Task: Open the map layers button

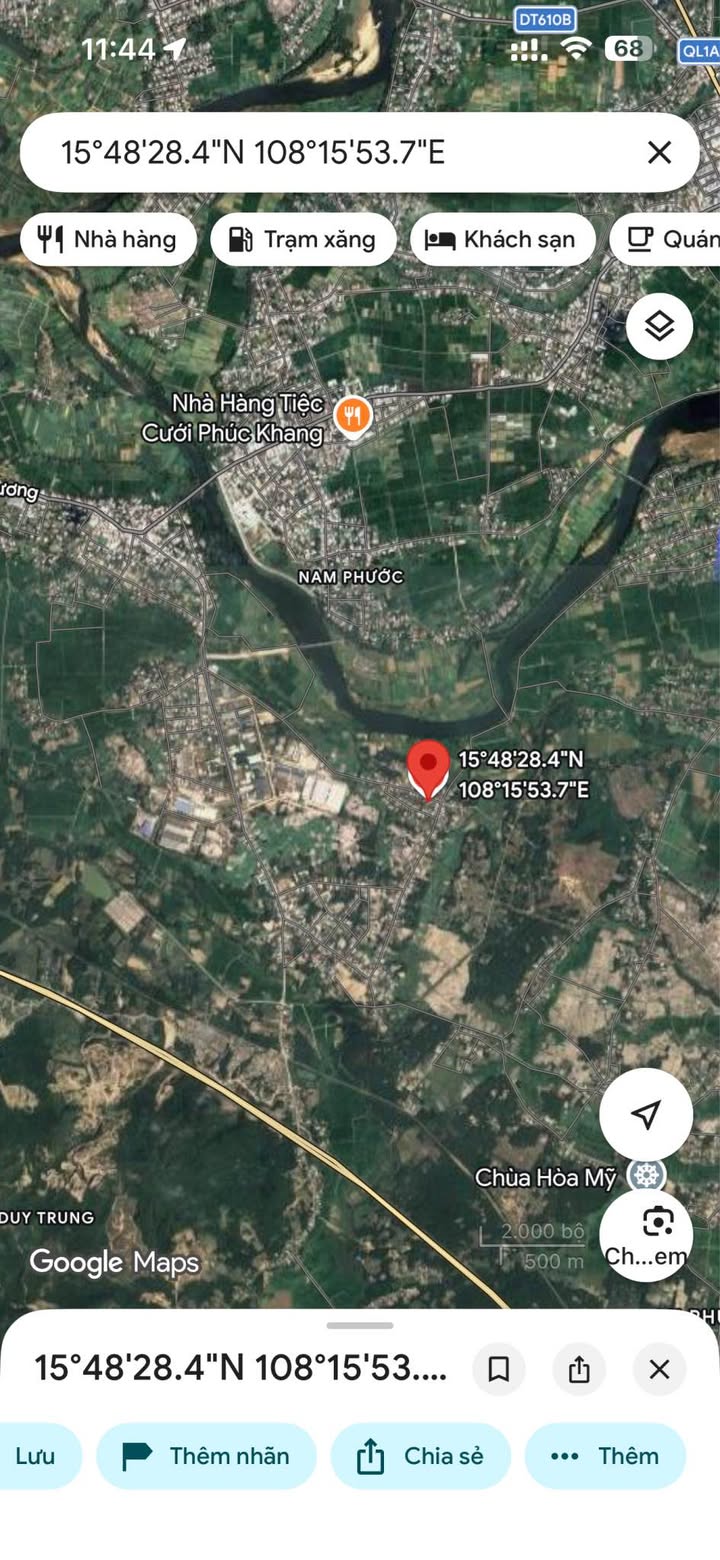Action: tap(659, 326)
